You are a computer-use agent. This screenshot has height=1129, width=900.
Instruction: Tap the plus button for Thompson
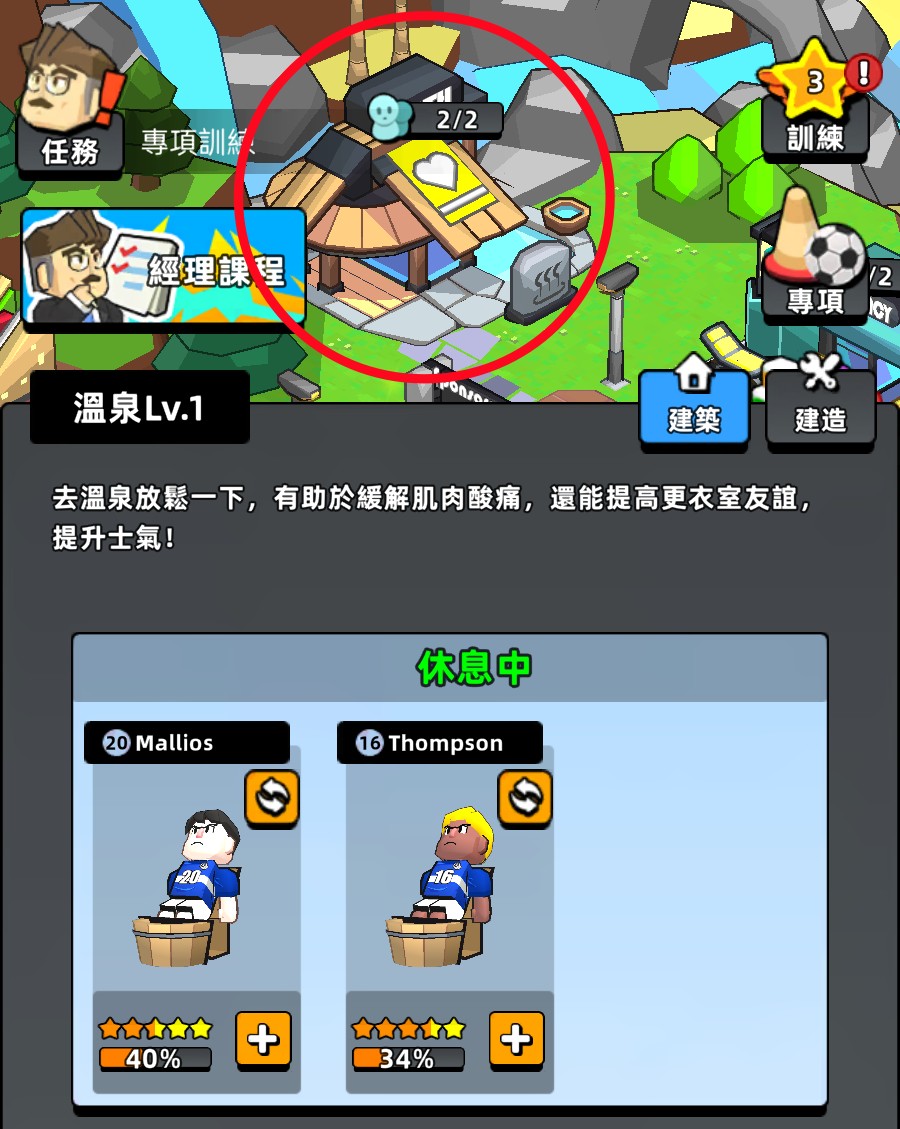click(x=516, y=1039)
